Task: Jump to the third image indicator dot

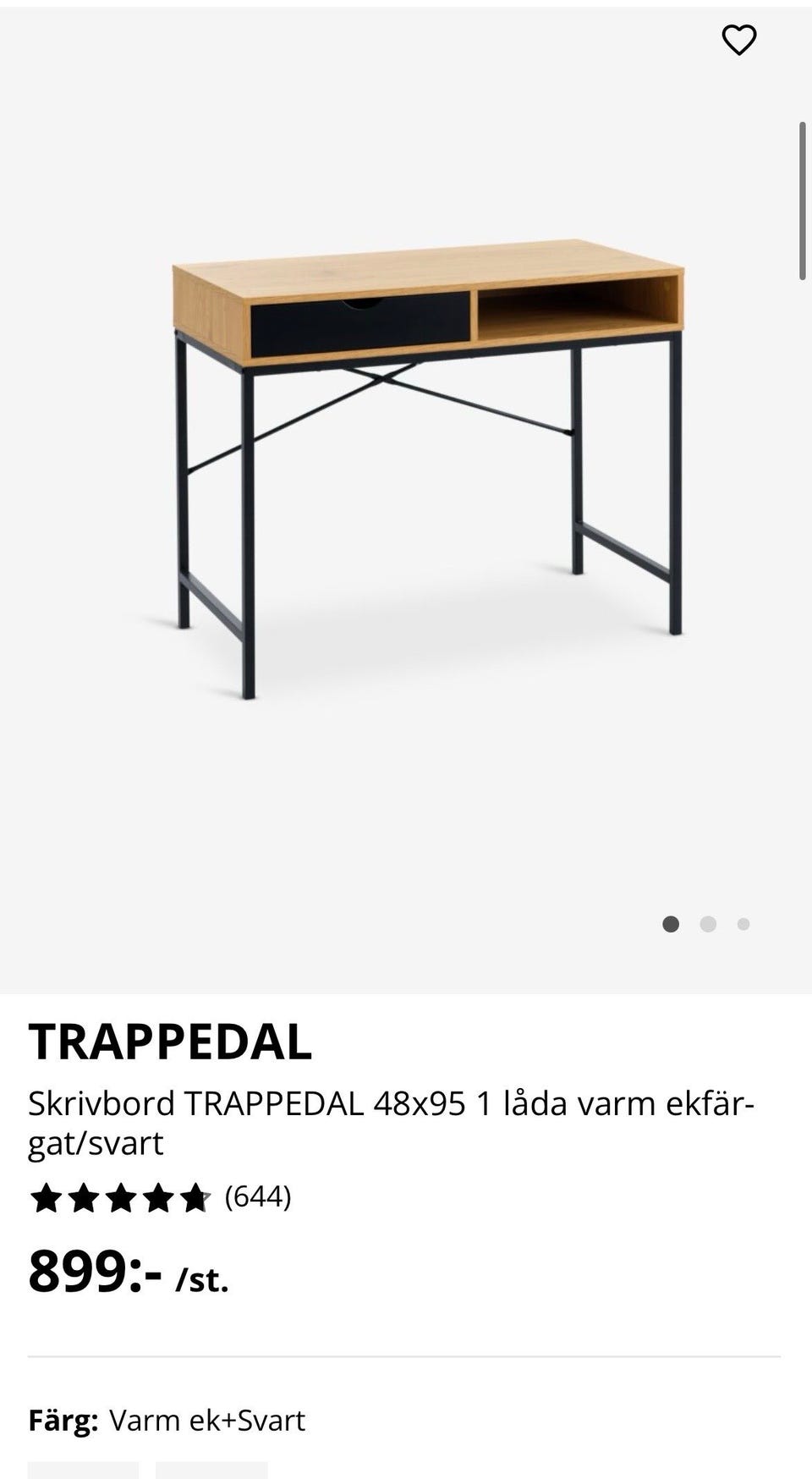Action: click(x=743, y=924)
